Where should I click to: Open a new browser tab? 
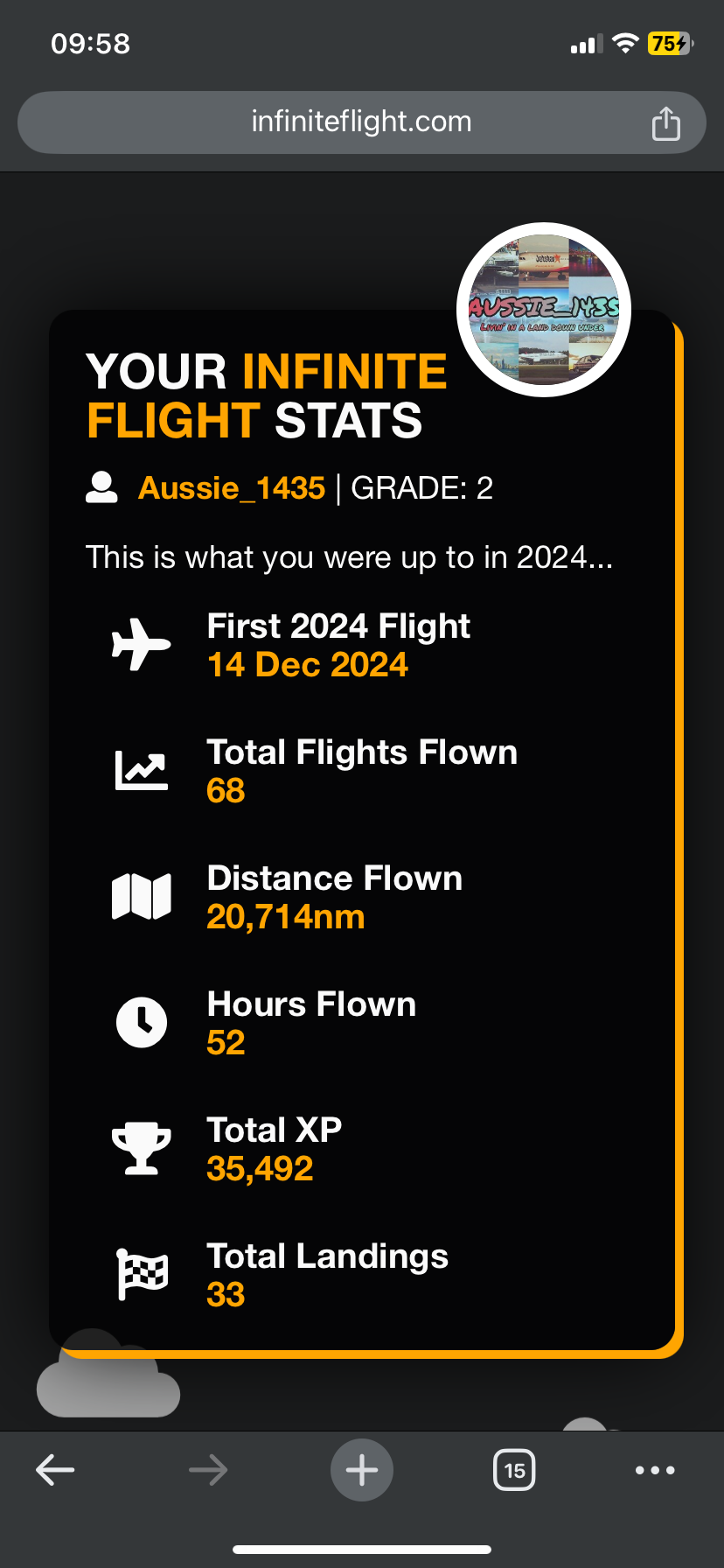click(362, 1469)
